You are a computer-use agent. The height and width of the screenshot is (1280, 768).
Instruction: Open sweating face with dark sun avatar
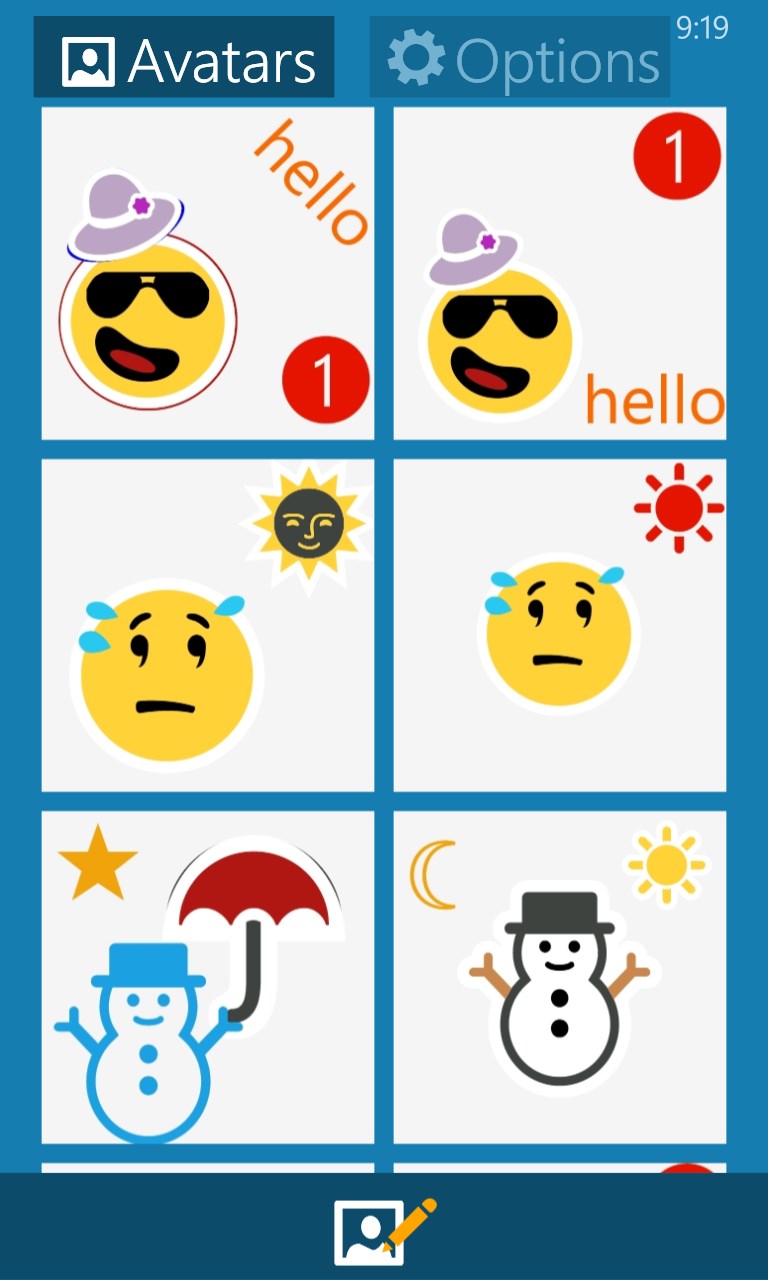[208, 625]
